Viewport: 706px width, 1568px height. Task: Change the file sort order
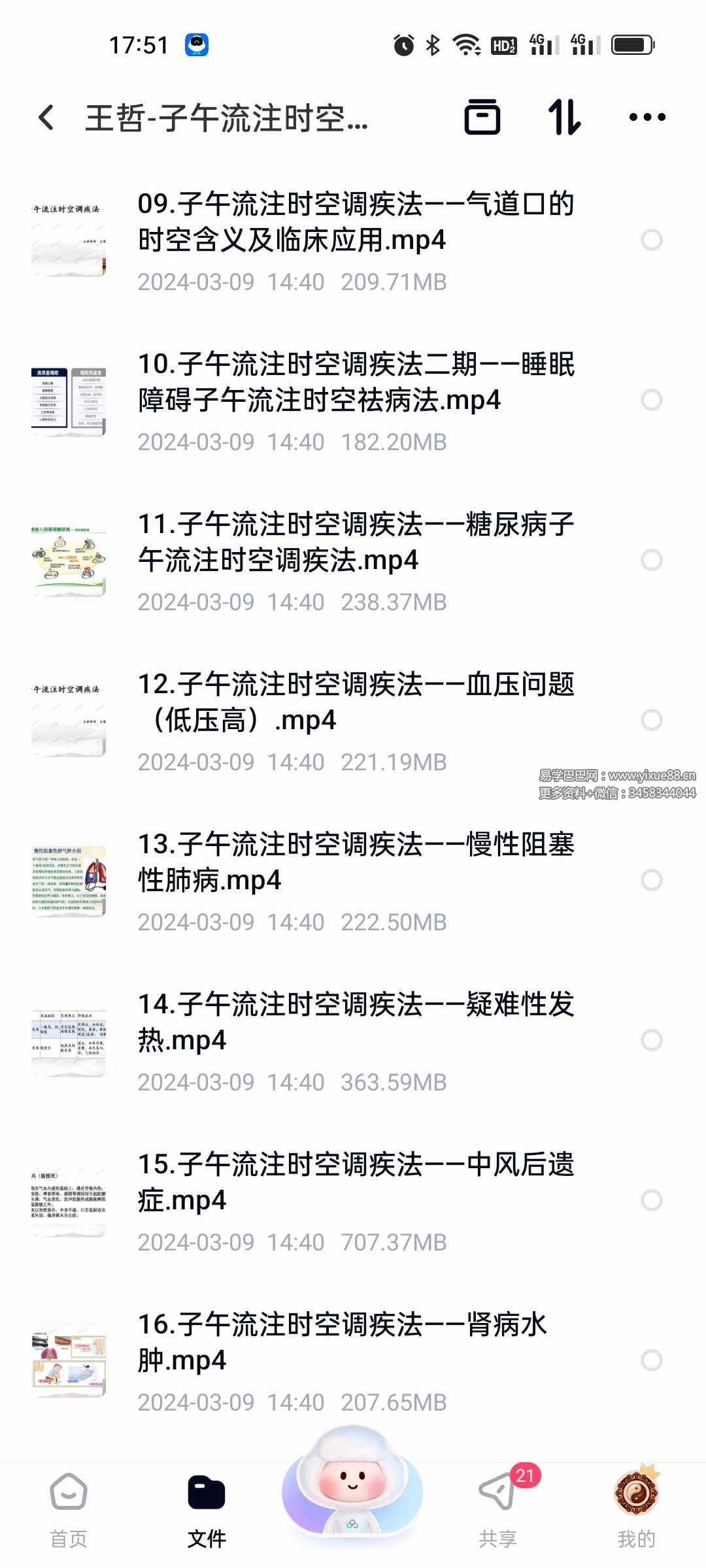pyautogui.click(x=564, y=118)
